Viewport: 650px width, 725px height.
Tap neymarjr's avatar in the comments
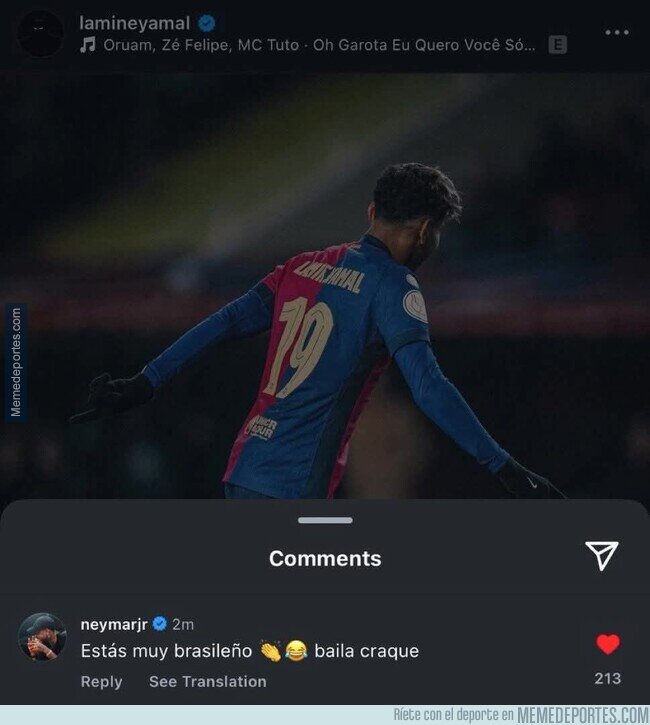click(x=42, y=637)
